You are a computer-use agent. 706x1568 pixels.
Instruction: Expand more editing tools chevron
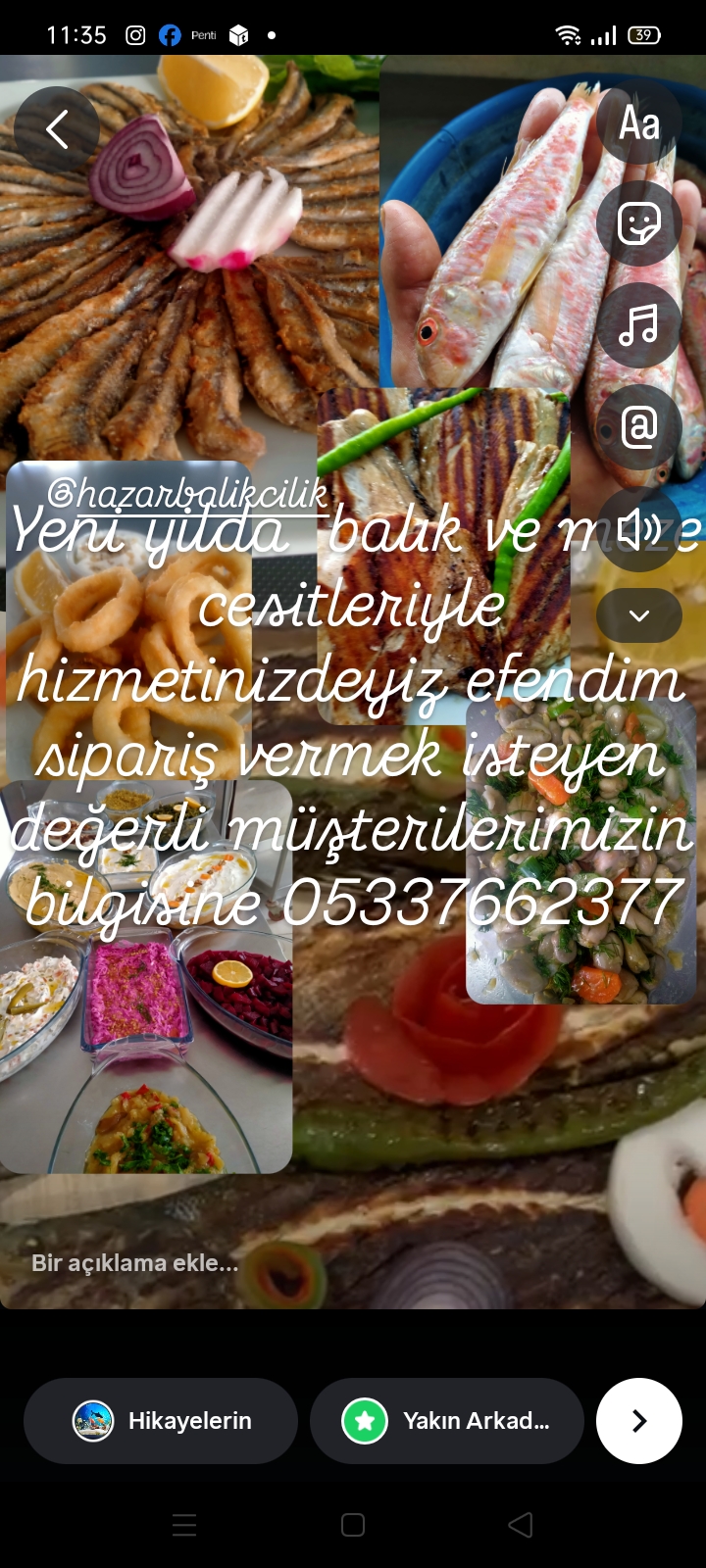pos(639,615)
